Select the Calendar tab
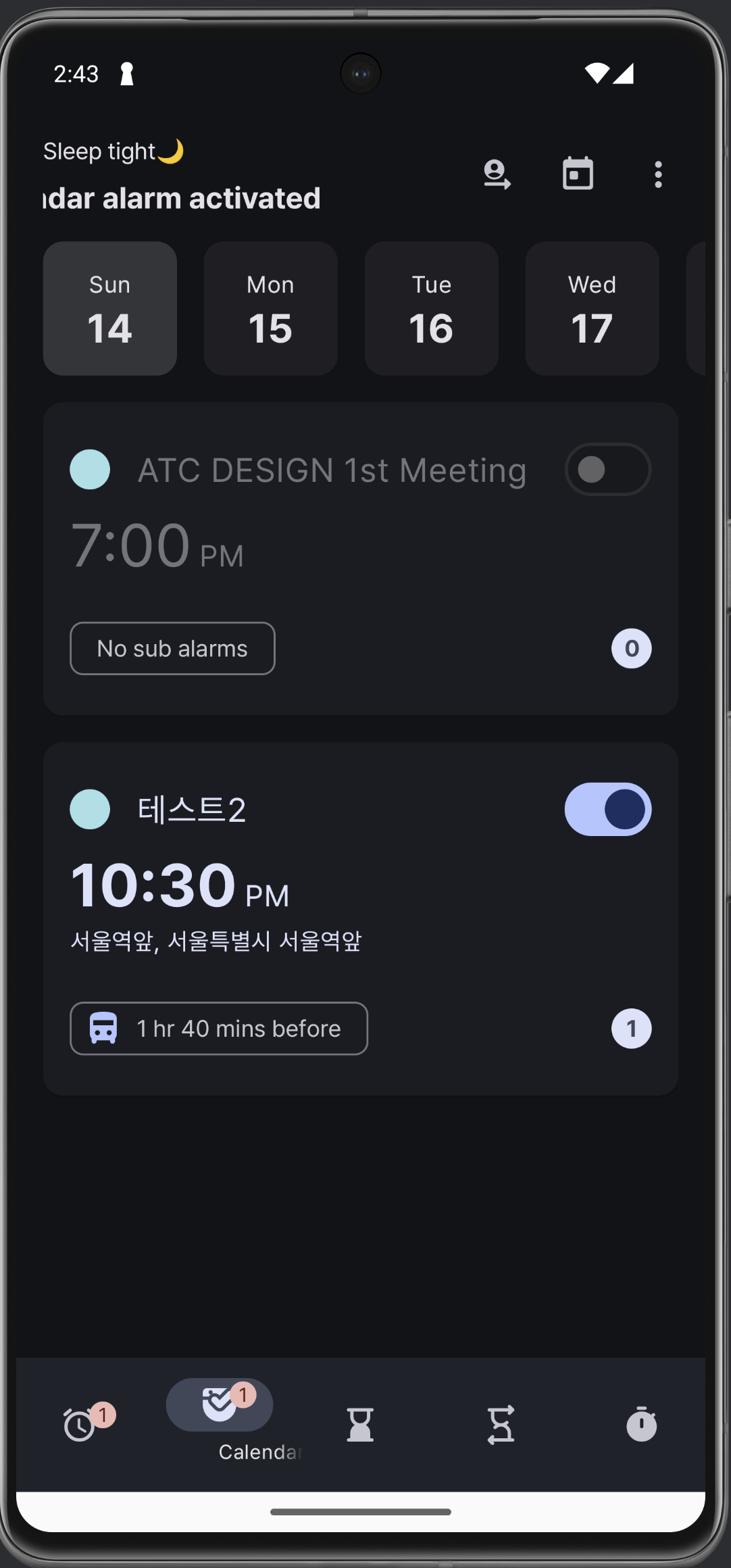 pyautogui.click(x=220, y=1419)
